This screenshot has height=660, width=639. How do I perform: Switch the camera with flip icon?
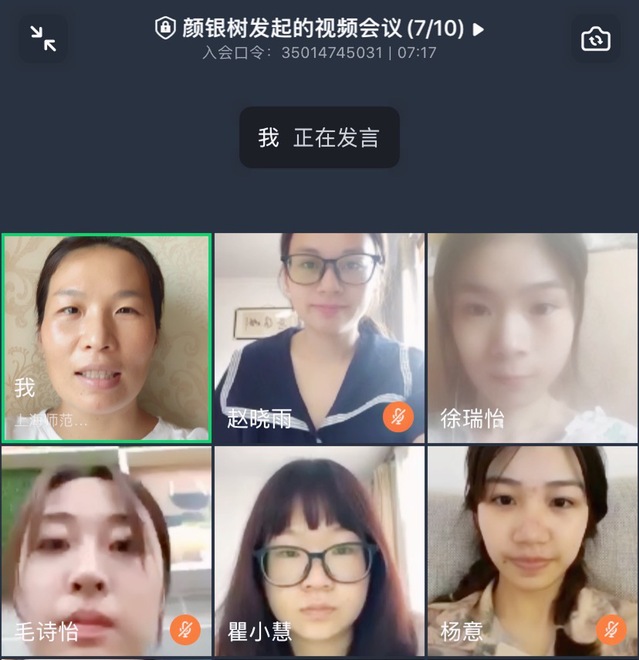click(595, 39)
